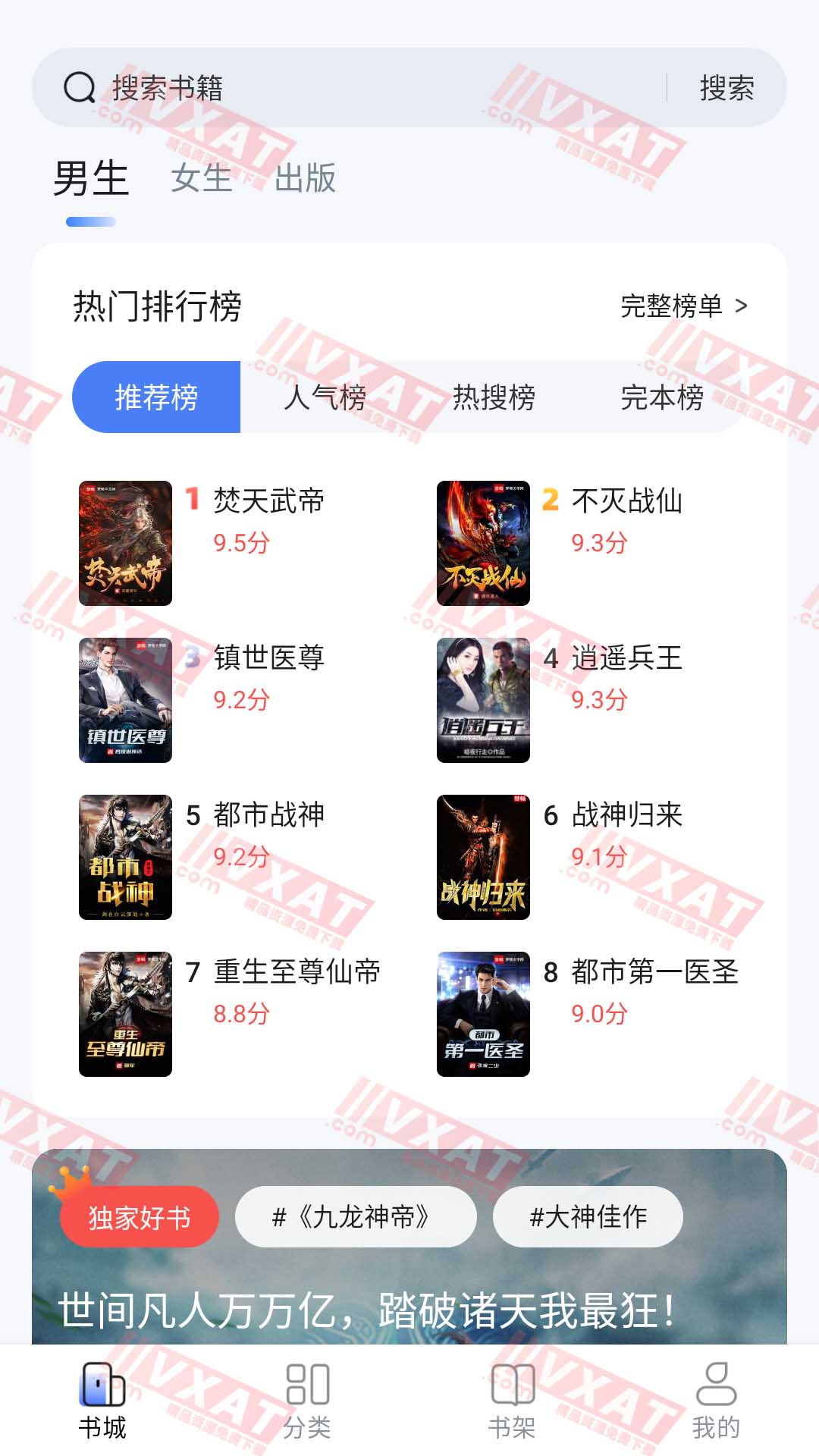Select the 人气榜 ranking tab
The image size is (819, 1456).
326,397
